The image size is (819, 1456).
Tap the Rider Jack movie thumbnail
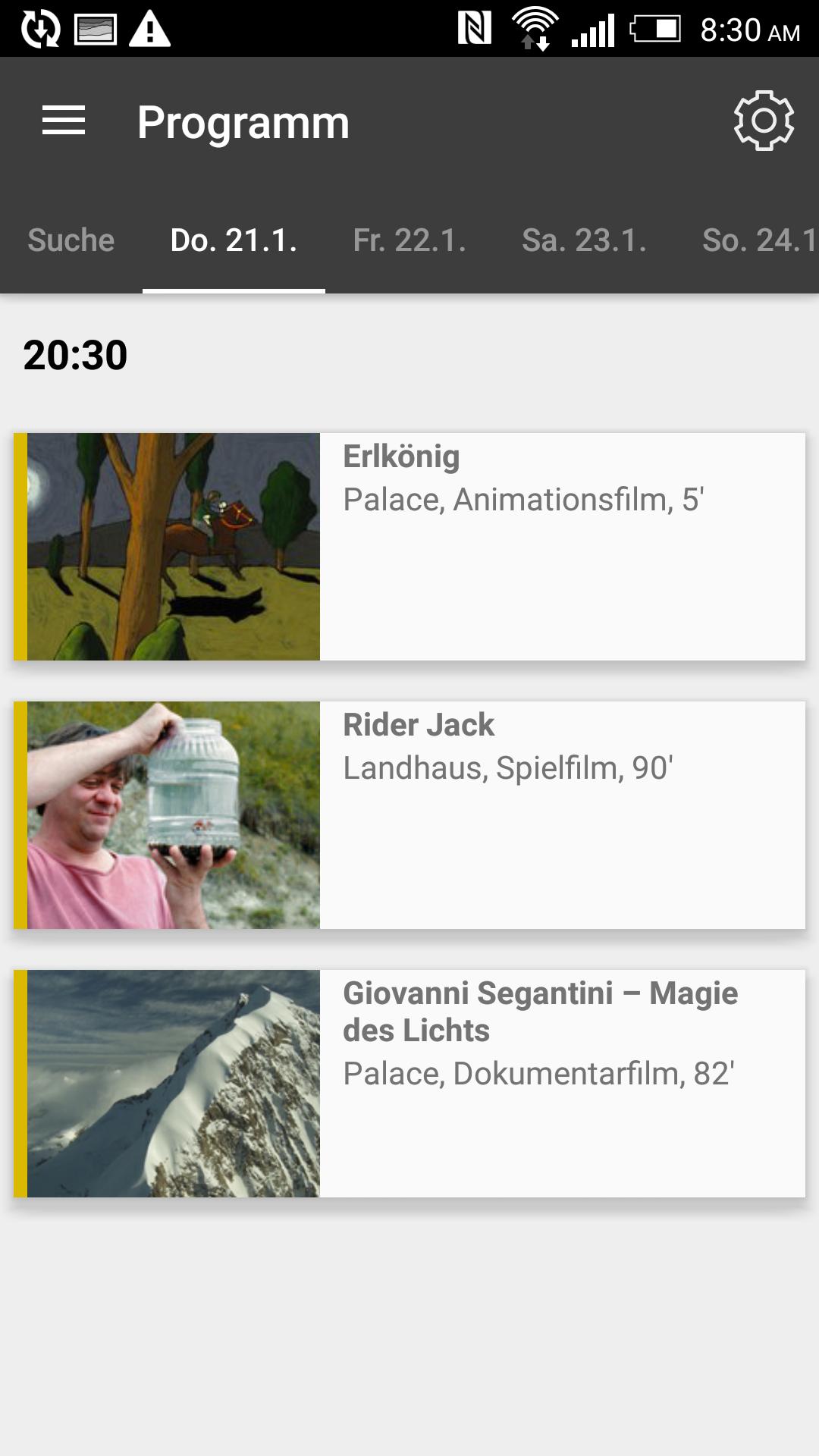[174, 815]
